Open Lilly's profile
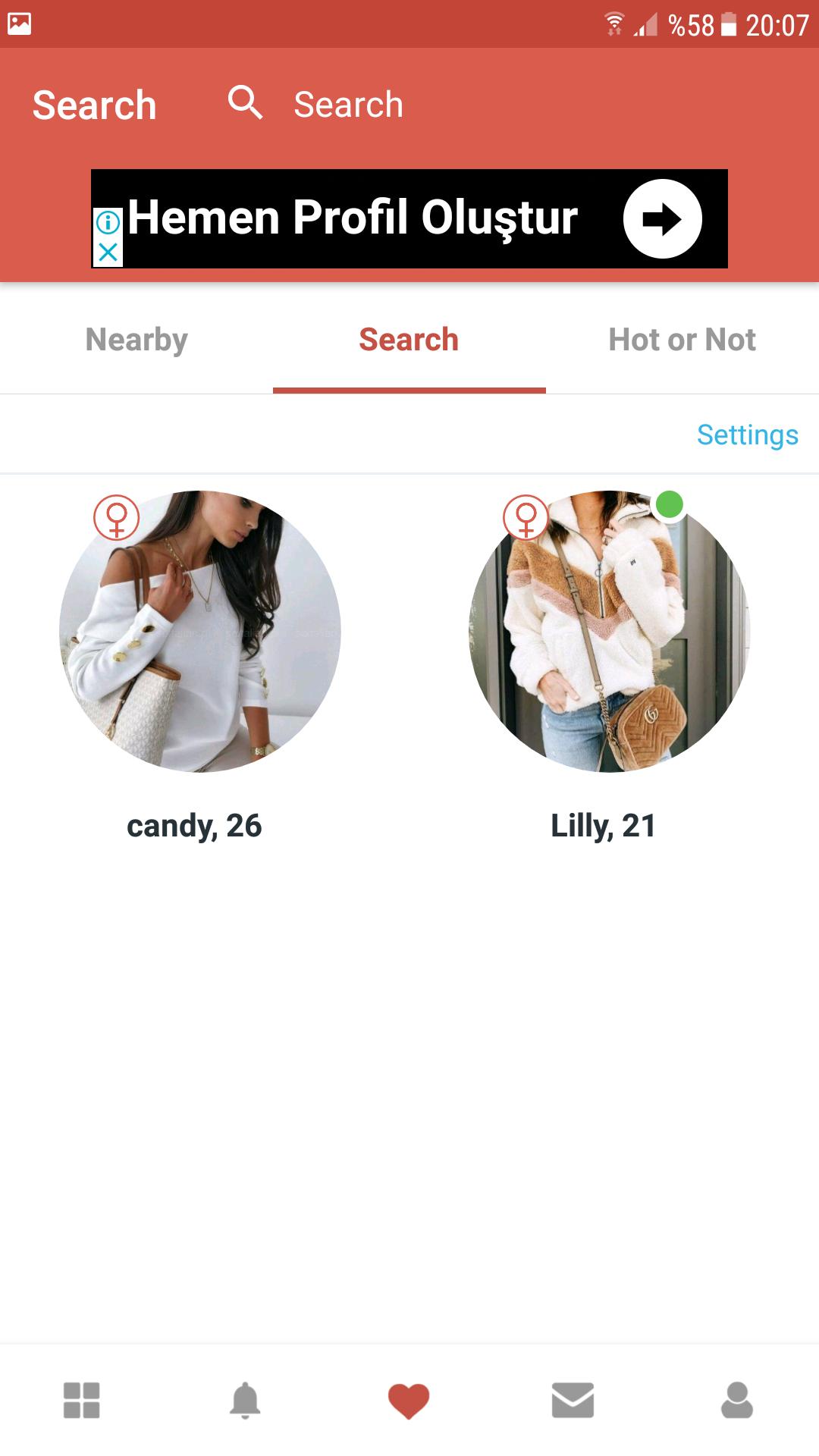Image resolution: width=819 pixels, height=1456 pixels. (x=609, y=632)
